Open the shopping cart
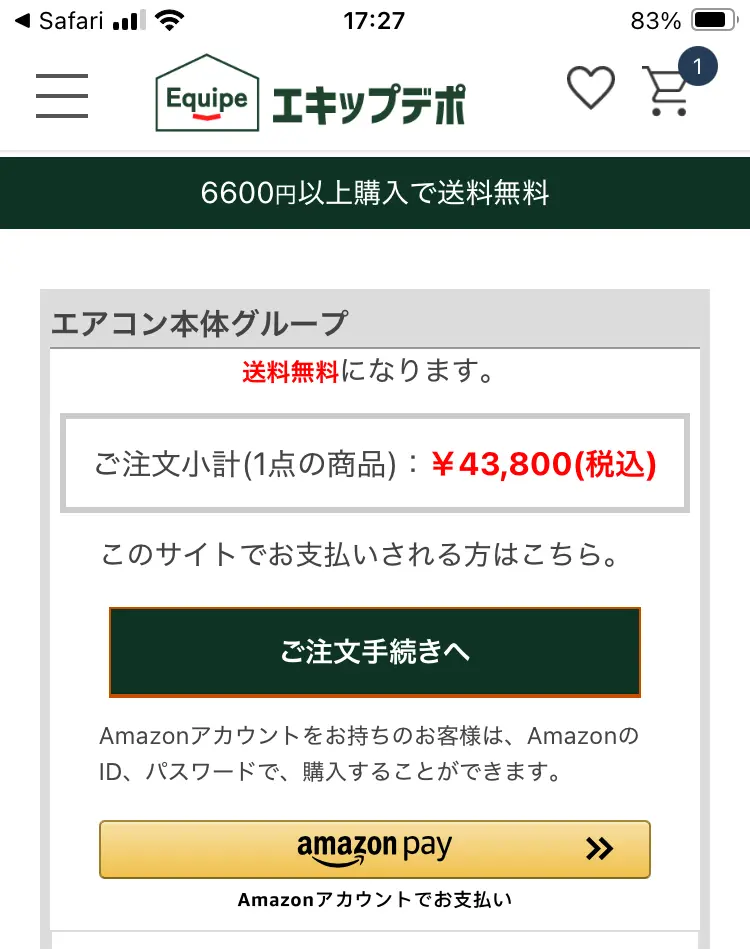This screenshot has height=949, width=750. (669, 91)
